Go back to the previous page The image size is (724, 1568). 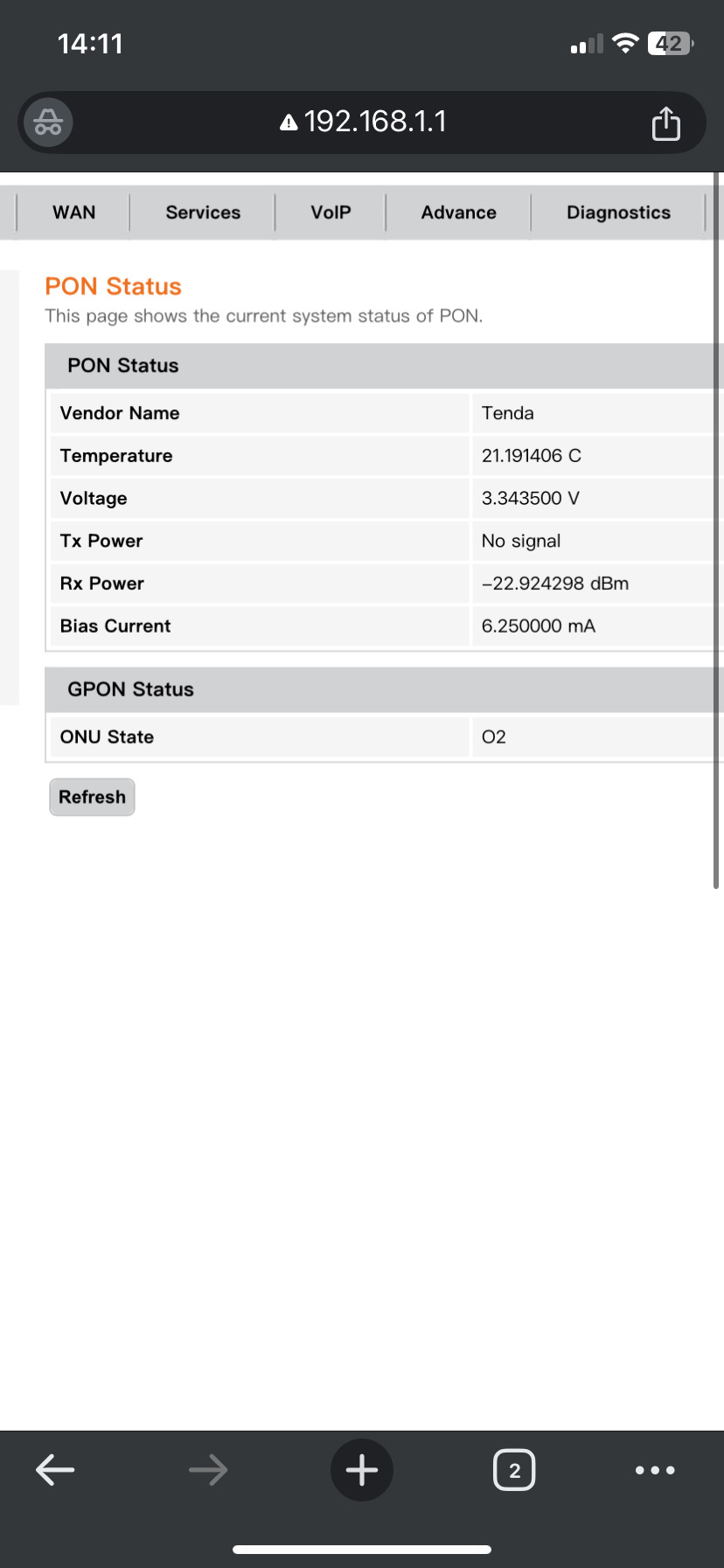55,1470
